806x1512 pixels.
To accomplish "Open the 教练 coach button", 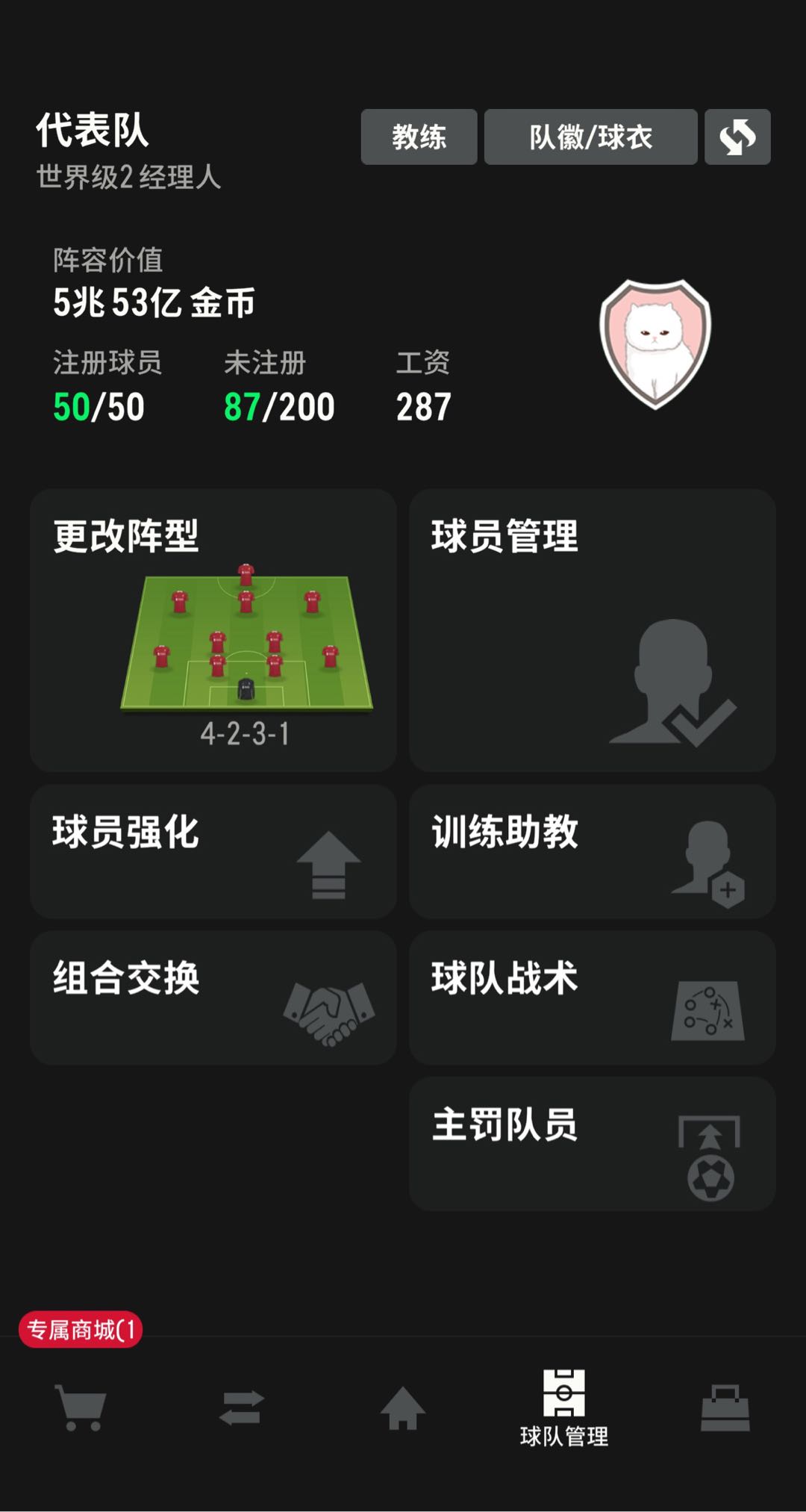I will click(419, 137).
